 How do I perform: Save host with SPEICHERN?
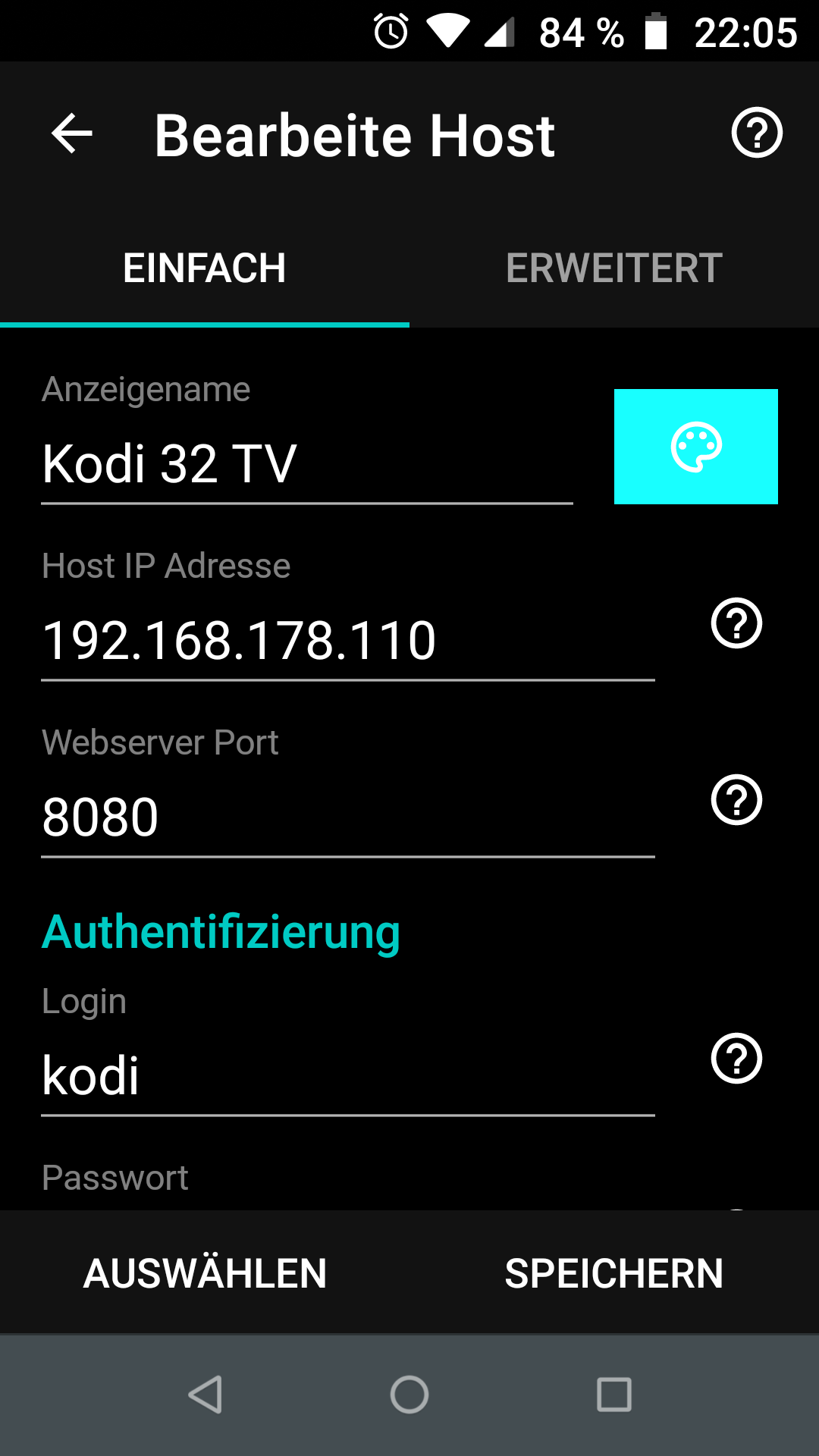(614, 1273)
